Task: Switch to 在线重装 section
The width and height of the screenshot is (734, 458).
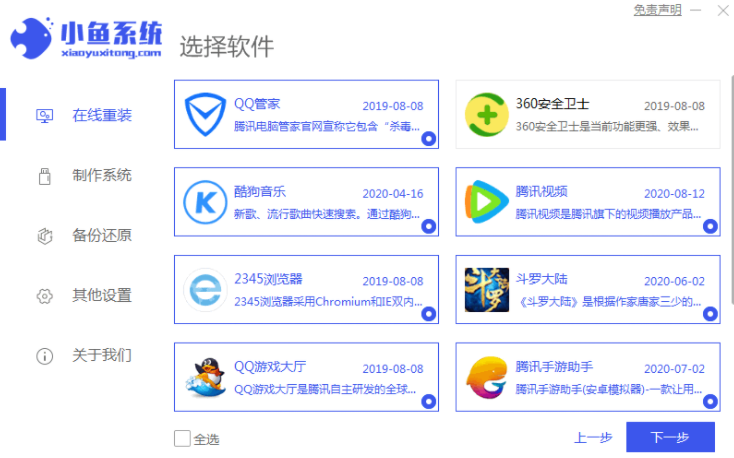Action: click(x=101, y=115)
